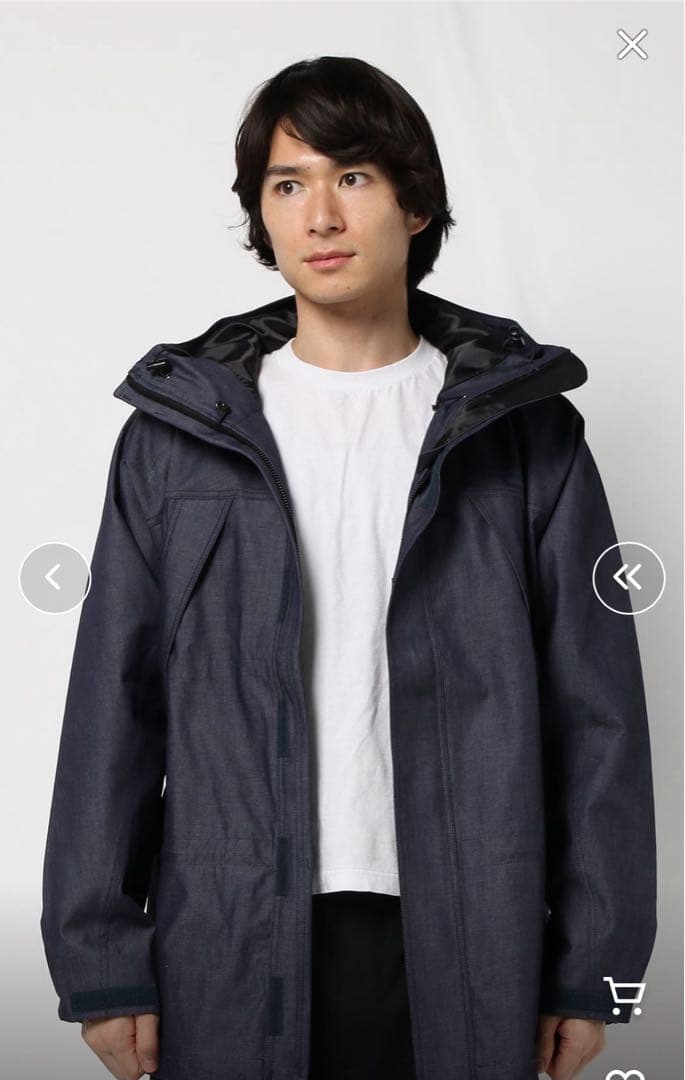Favorite this item with the heart icon
This screenshot has height=1080, width=685.
pyautogui.click(x=624, y=1074)
